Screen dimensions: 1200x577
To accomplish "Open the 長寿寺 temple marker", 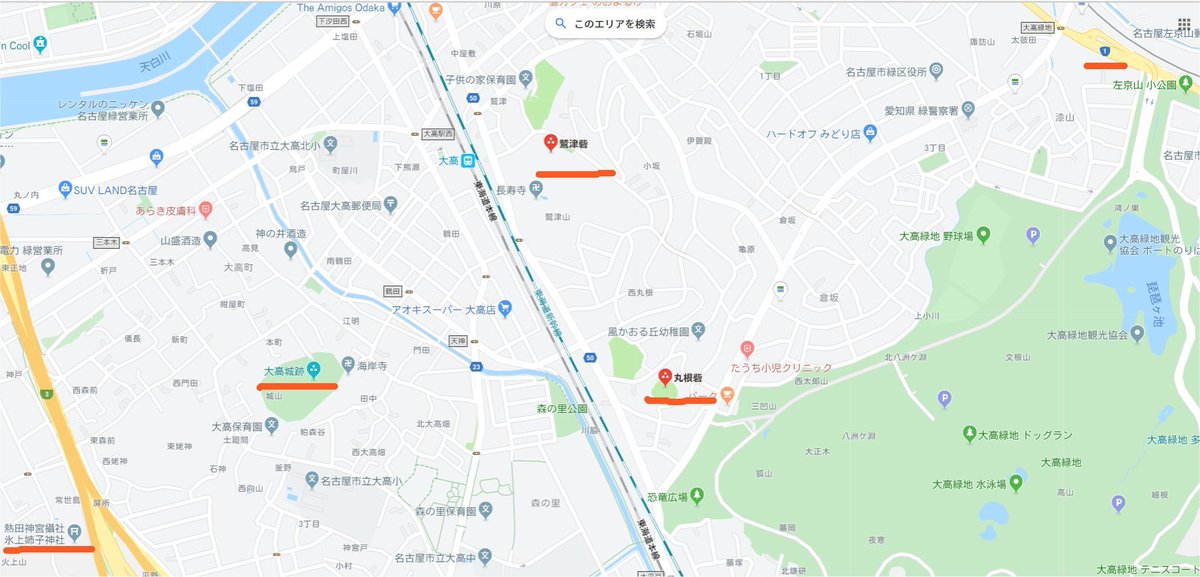I will pos(537,186).
